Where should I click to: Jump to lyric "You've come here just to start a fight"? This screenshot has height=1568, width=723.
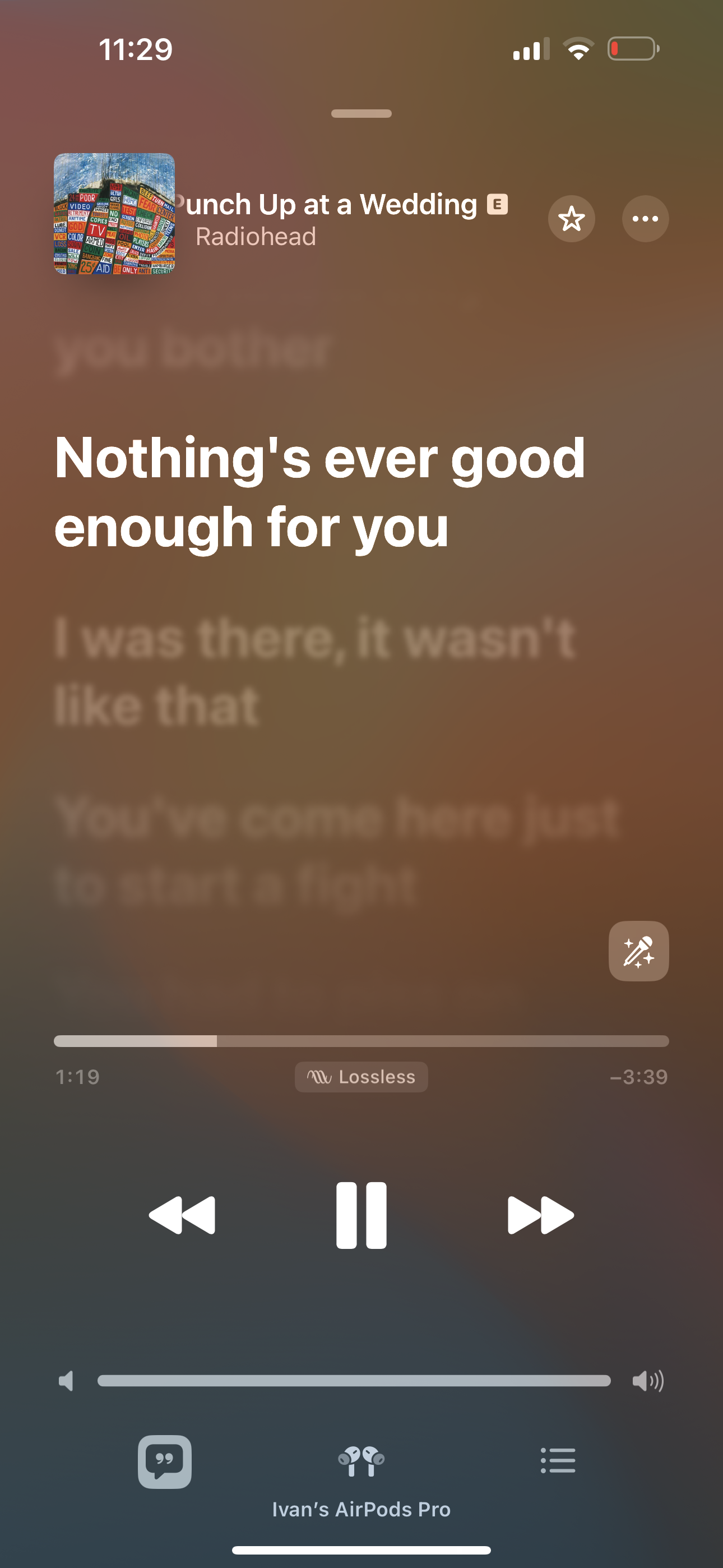[x=335, y=850]
